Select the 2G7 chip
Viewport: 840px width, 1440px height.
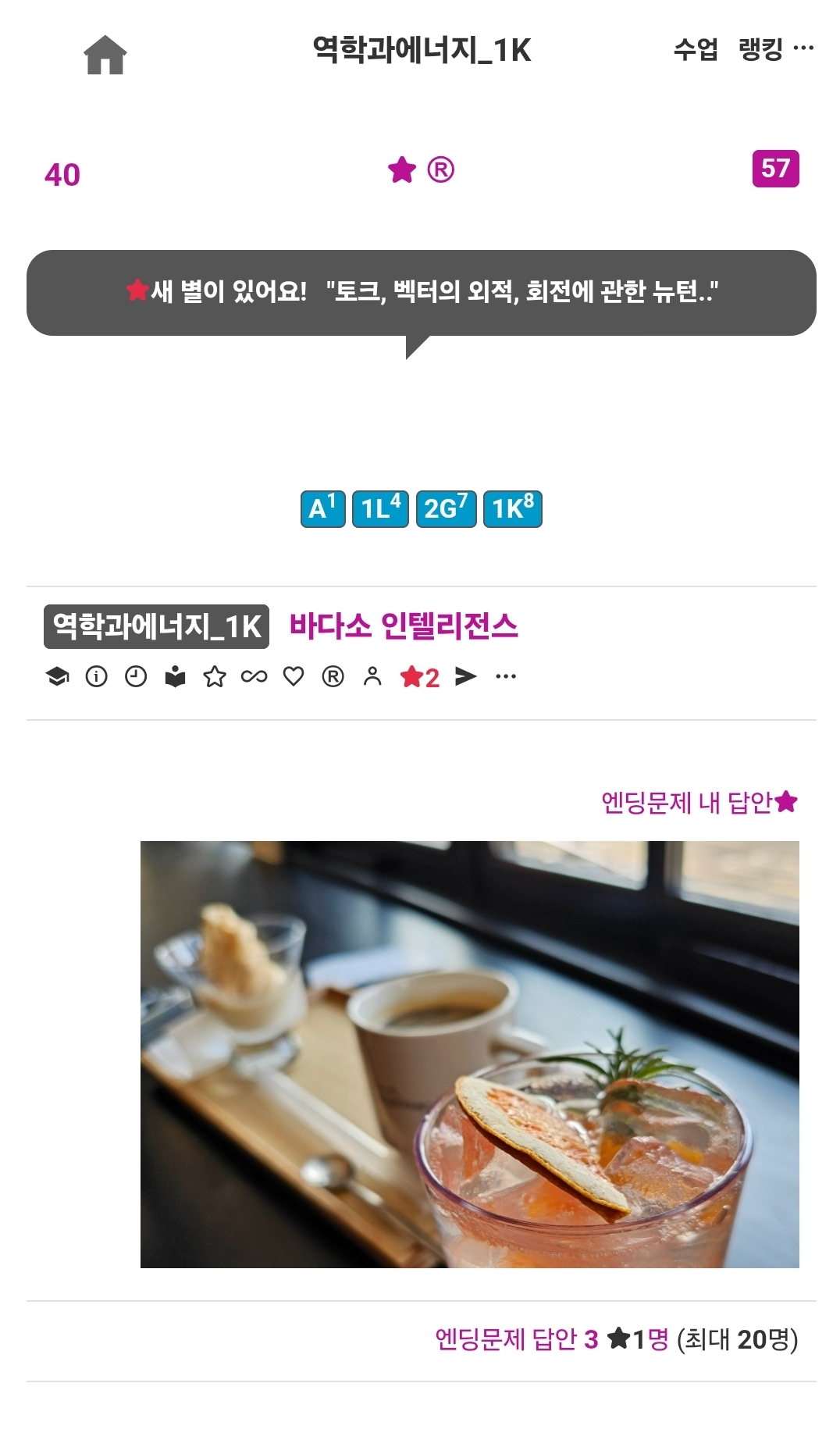(446, 509)
